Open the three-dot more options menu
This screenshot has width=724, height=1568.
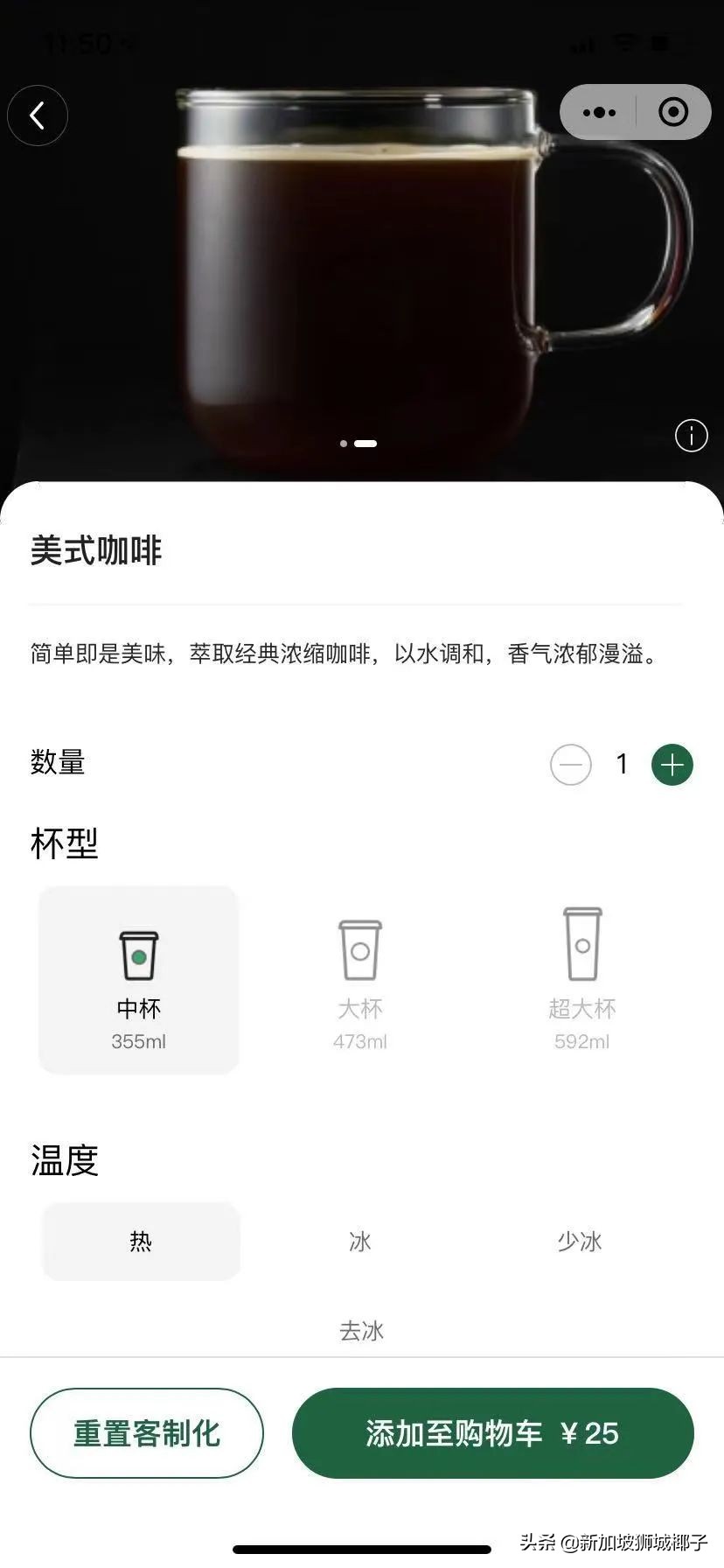point(598,112)
